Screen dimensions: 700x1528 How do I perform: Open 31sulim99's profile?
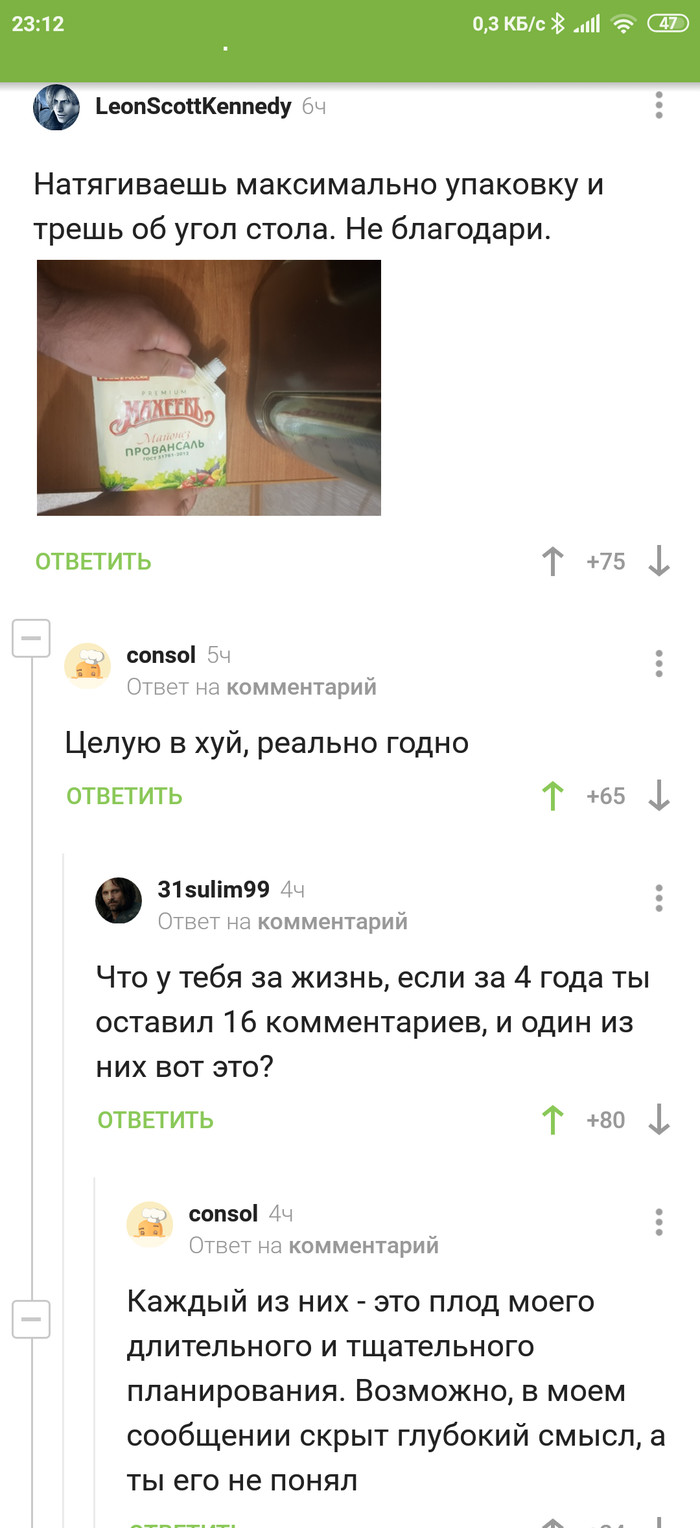[213, 889]
